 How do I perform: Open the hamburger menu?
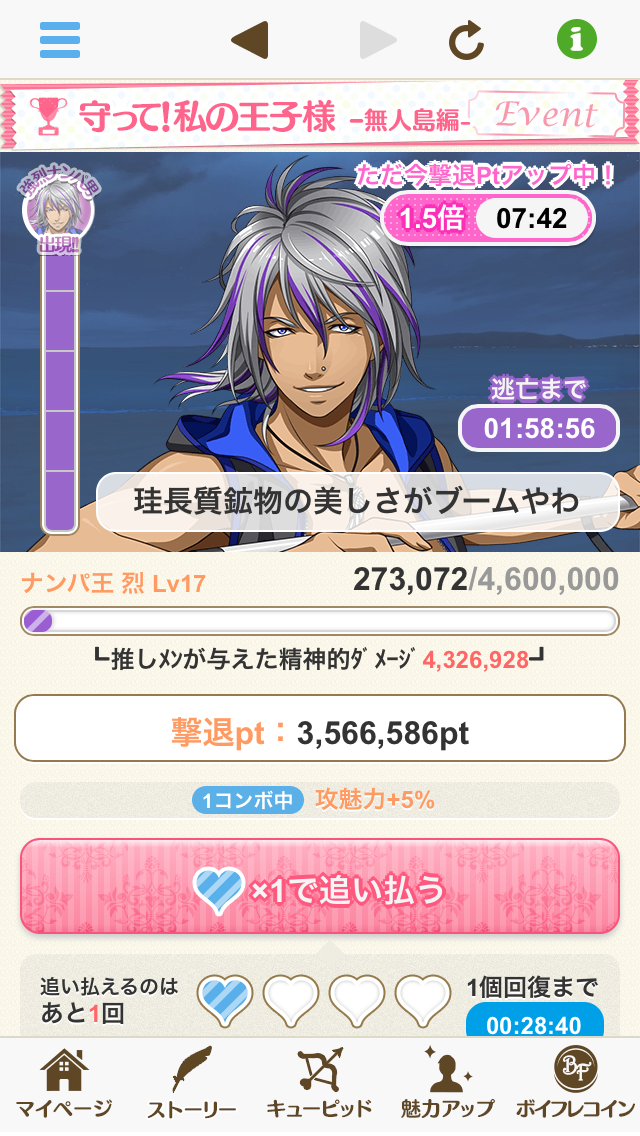pyautogui.click(x=60, y=40)
